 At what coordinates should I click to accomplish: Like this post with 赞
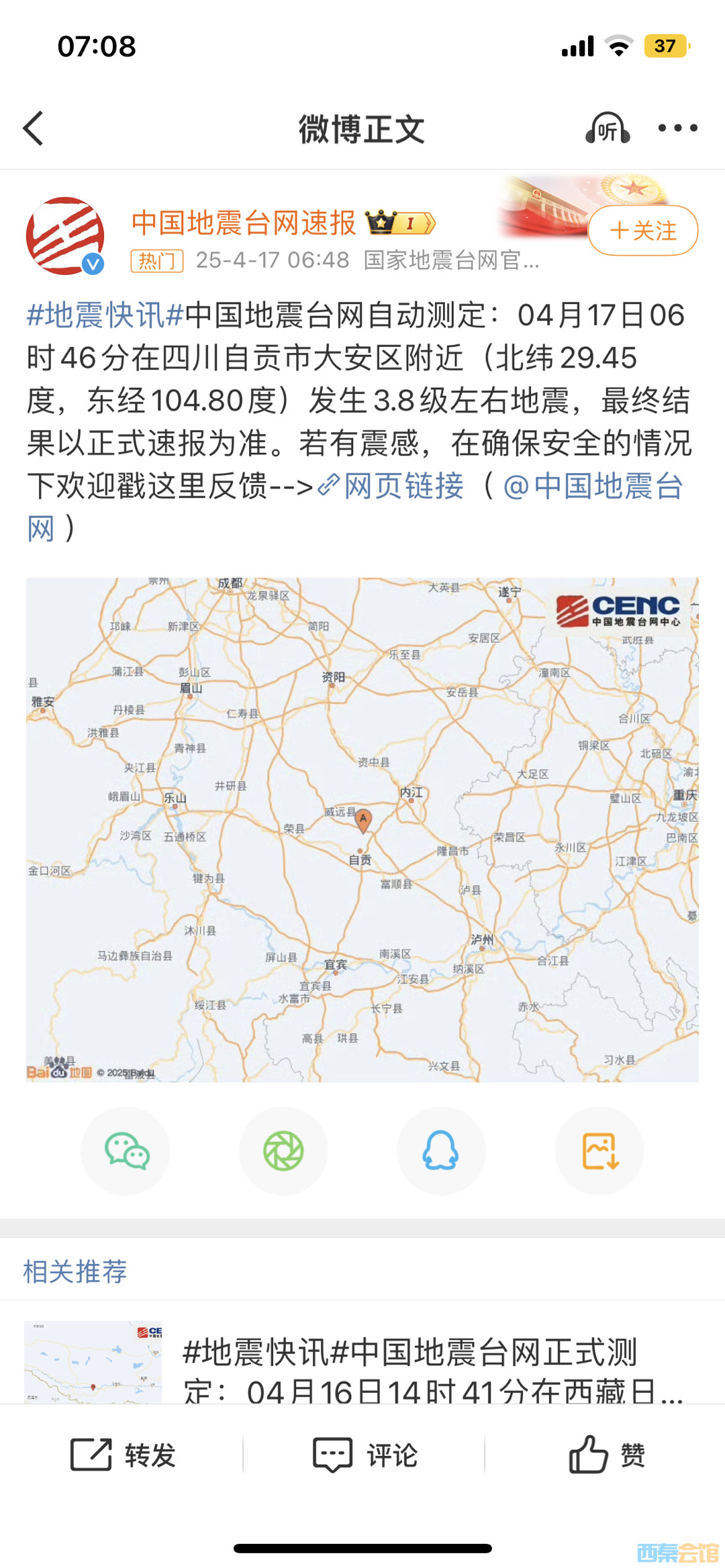(x=606, y=1455)
